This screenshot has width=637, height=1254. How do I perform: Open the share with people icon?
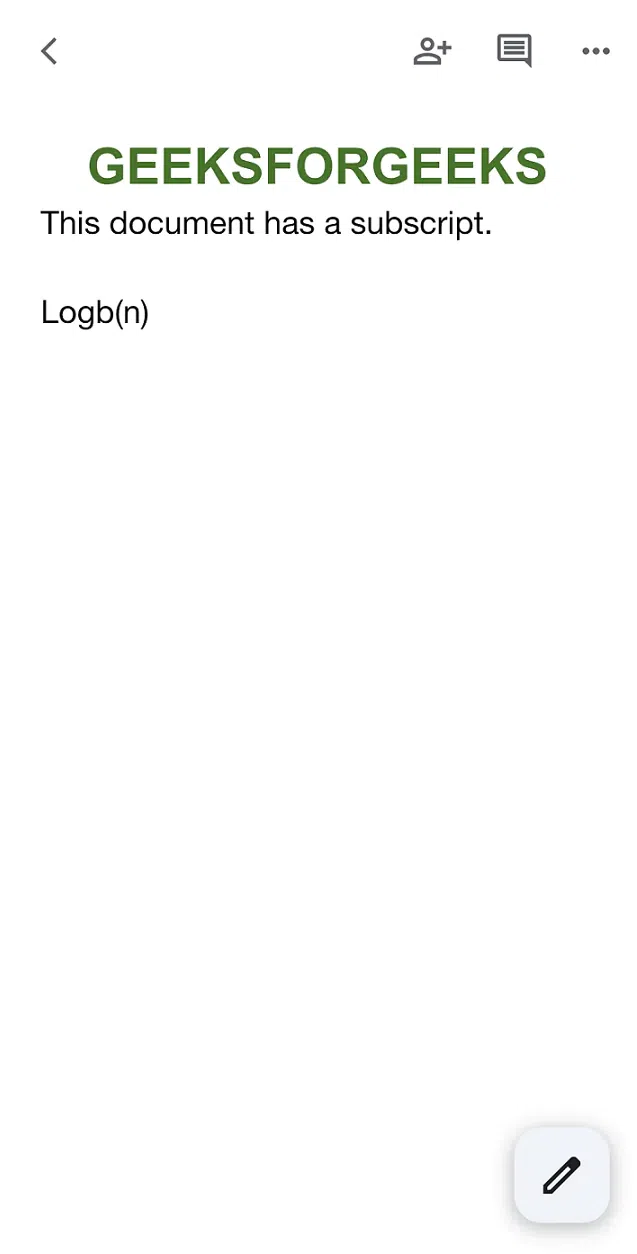(432, 51)
